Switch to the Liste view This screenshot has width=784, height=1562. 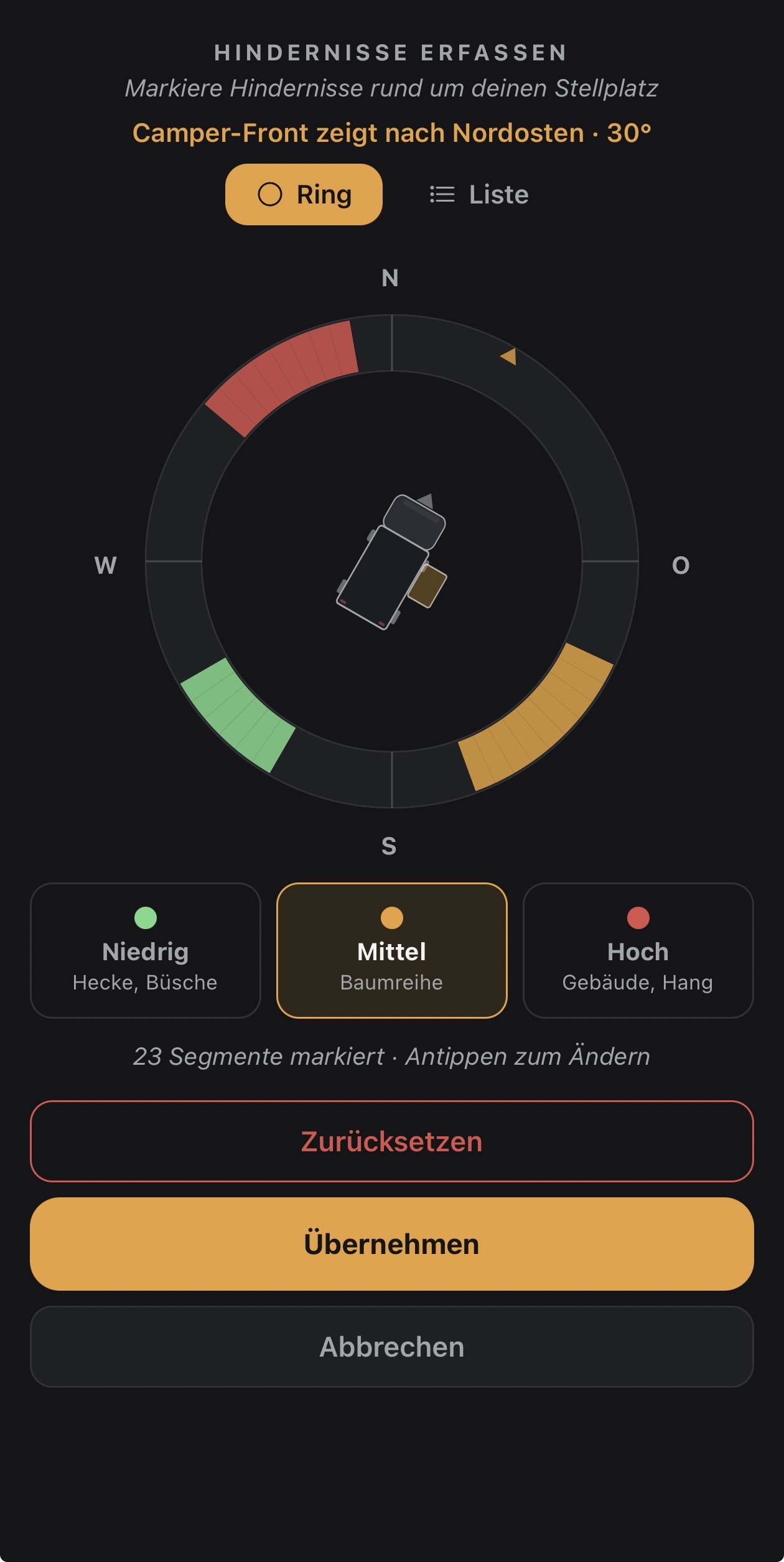479,194
